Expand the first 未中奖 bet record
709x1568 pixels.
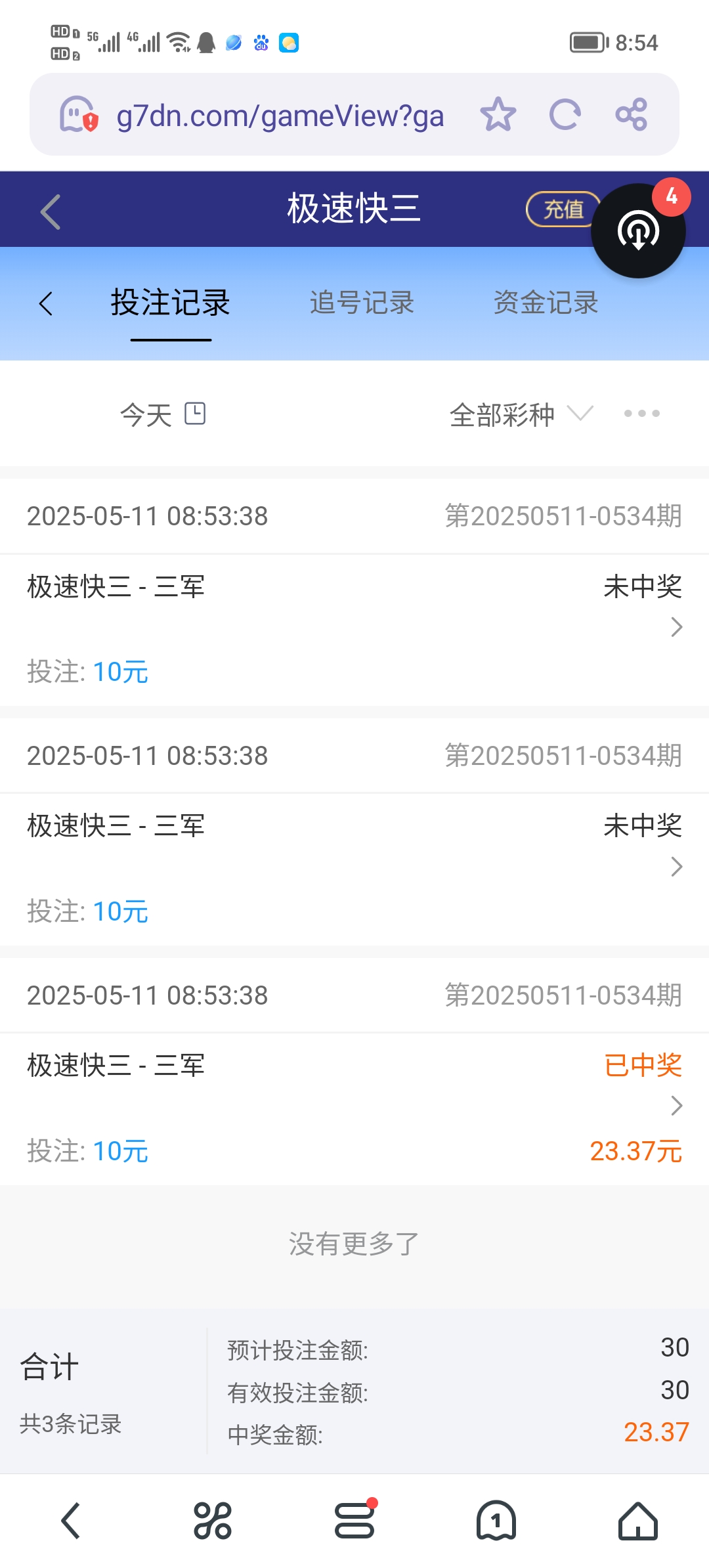click(675, 628)
